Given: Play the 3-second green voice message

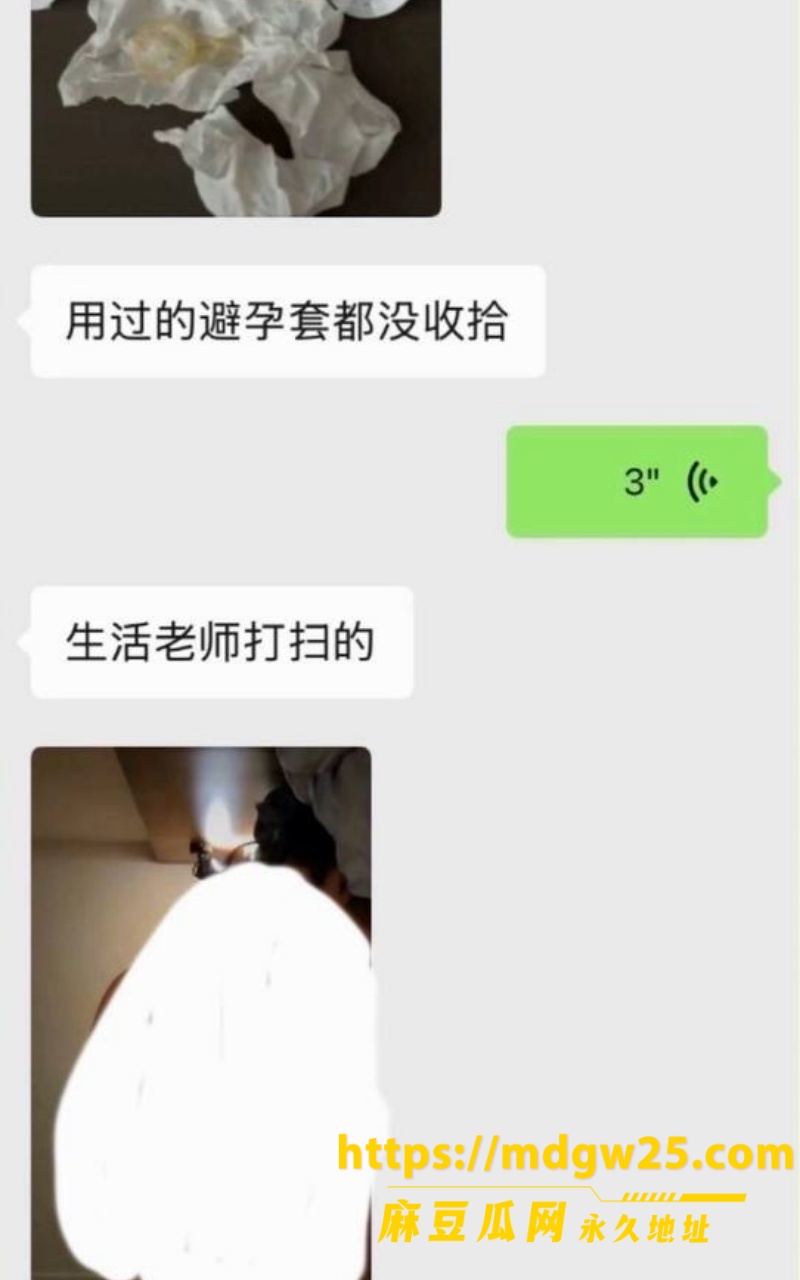Looking at the screenshot, I should [x=637, y=481].
